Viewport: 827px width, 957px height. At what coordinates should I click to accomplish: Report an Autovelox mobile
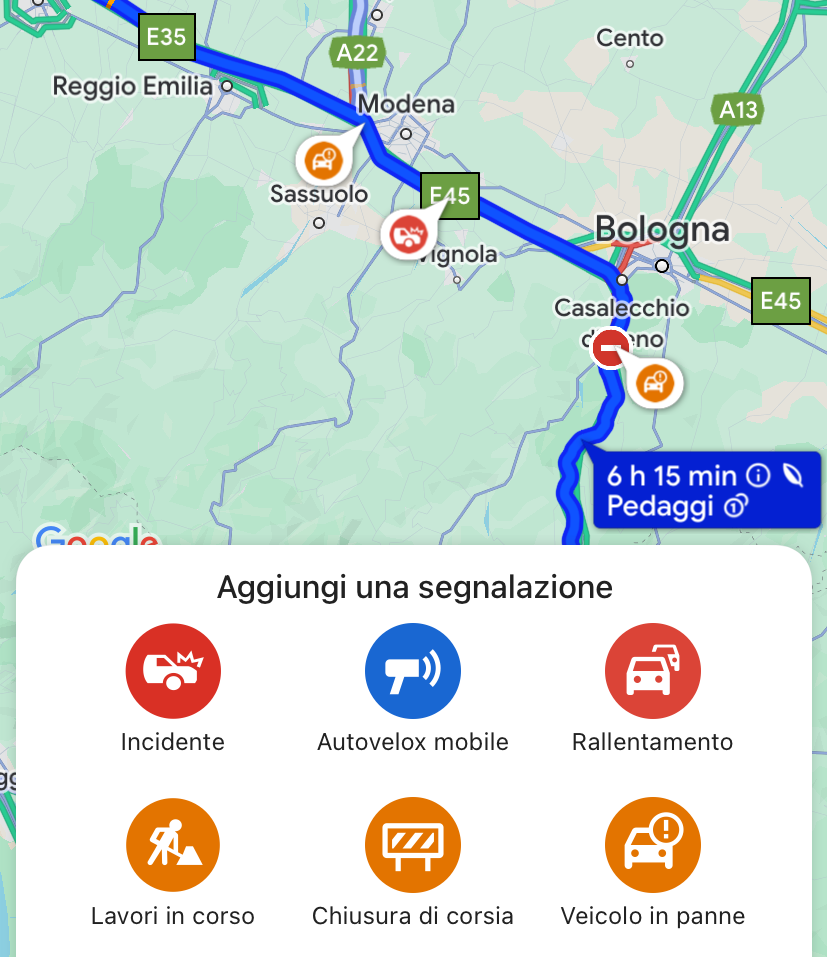click(x=413, y=669)
